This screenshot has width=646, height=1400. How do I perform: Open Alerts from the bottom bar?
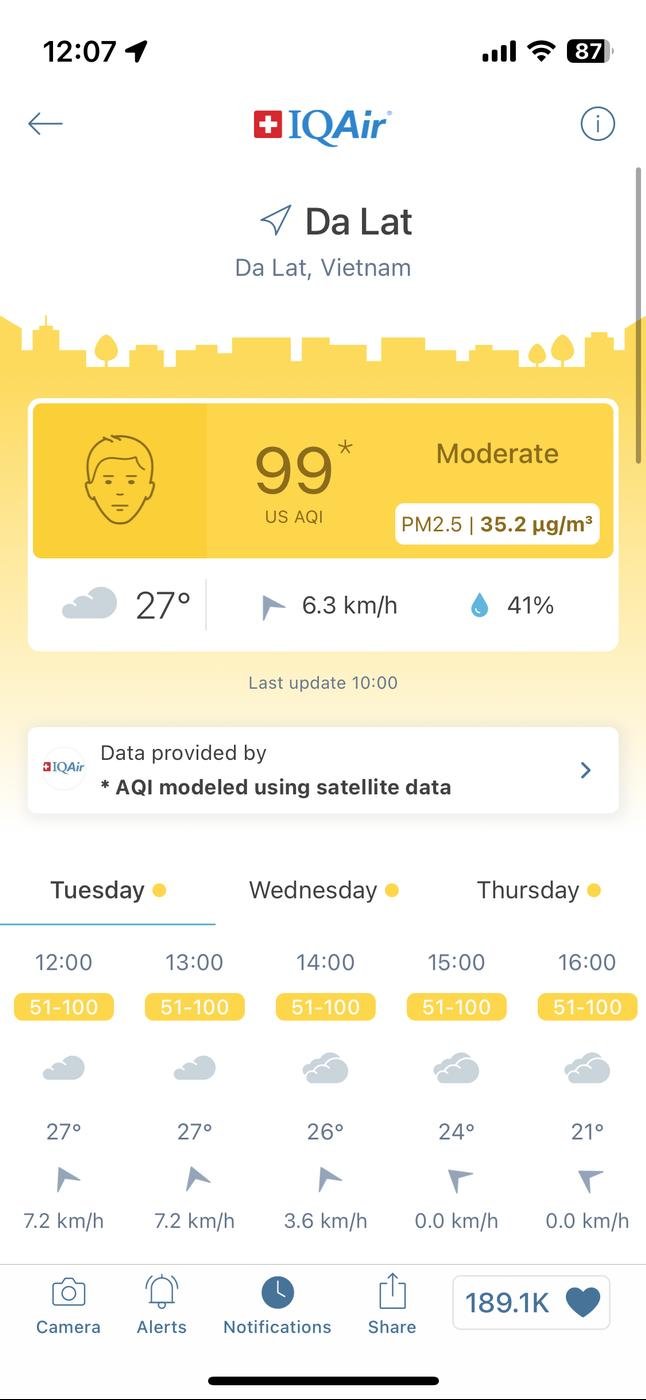161,1305
